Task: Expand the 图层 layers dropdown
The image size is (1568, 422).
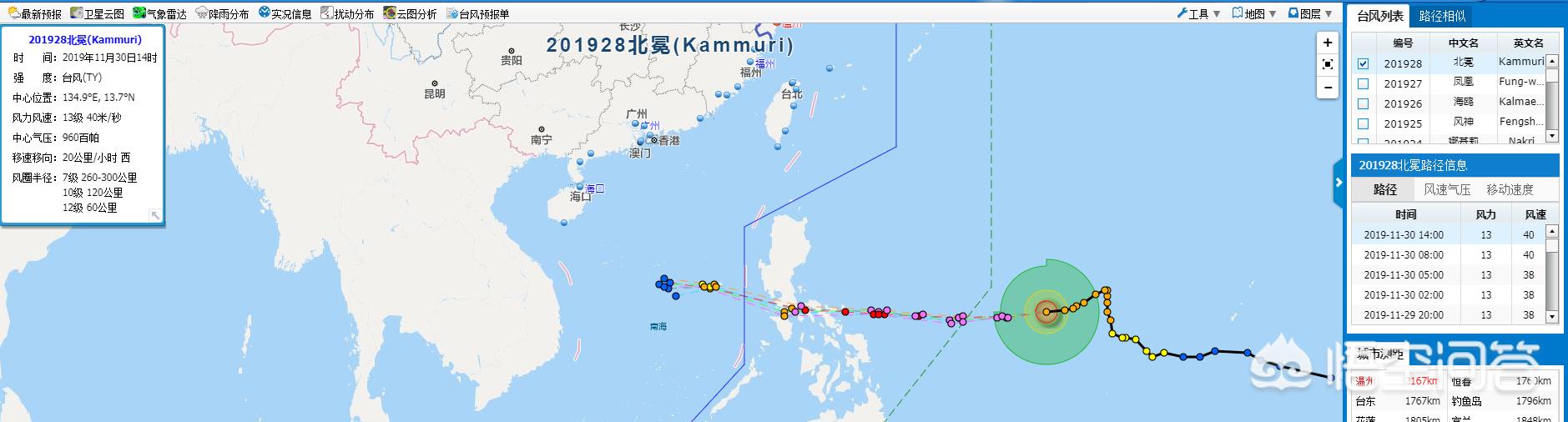Action: (1310, 13)
